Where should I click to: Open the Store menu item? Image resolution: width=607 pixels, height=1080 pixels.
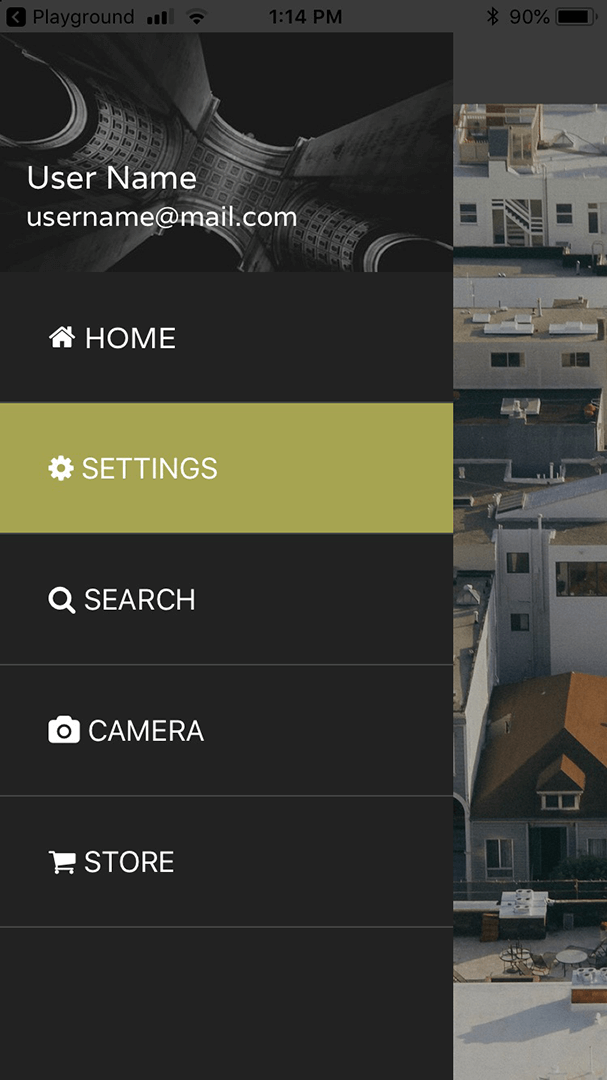pyautogui.click(x=112, y=862)
